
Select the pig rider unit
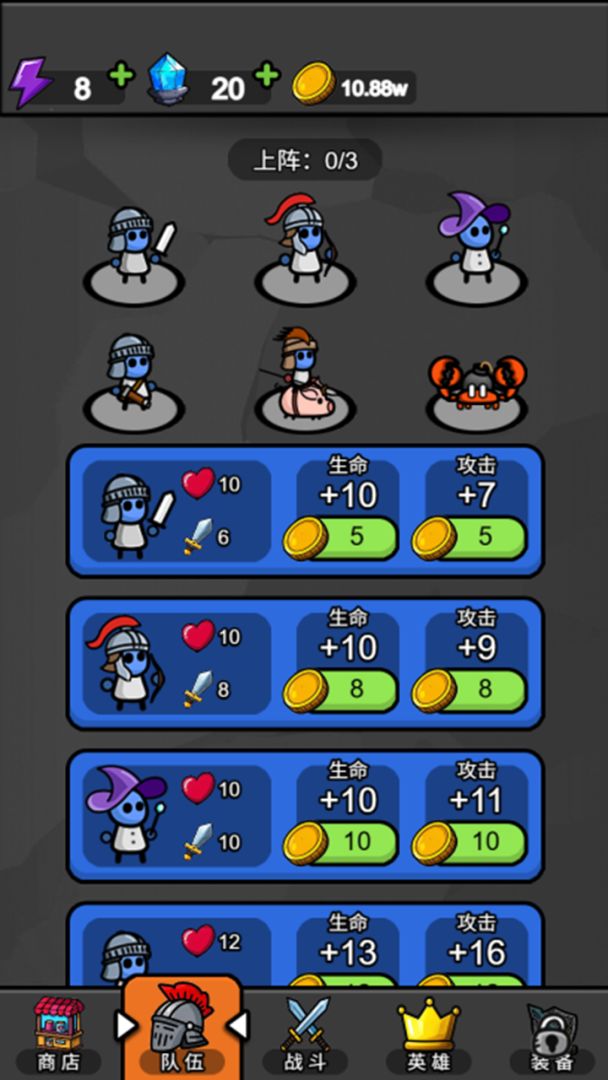pos(303,378)
